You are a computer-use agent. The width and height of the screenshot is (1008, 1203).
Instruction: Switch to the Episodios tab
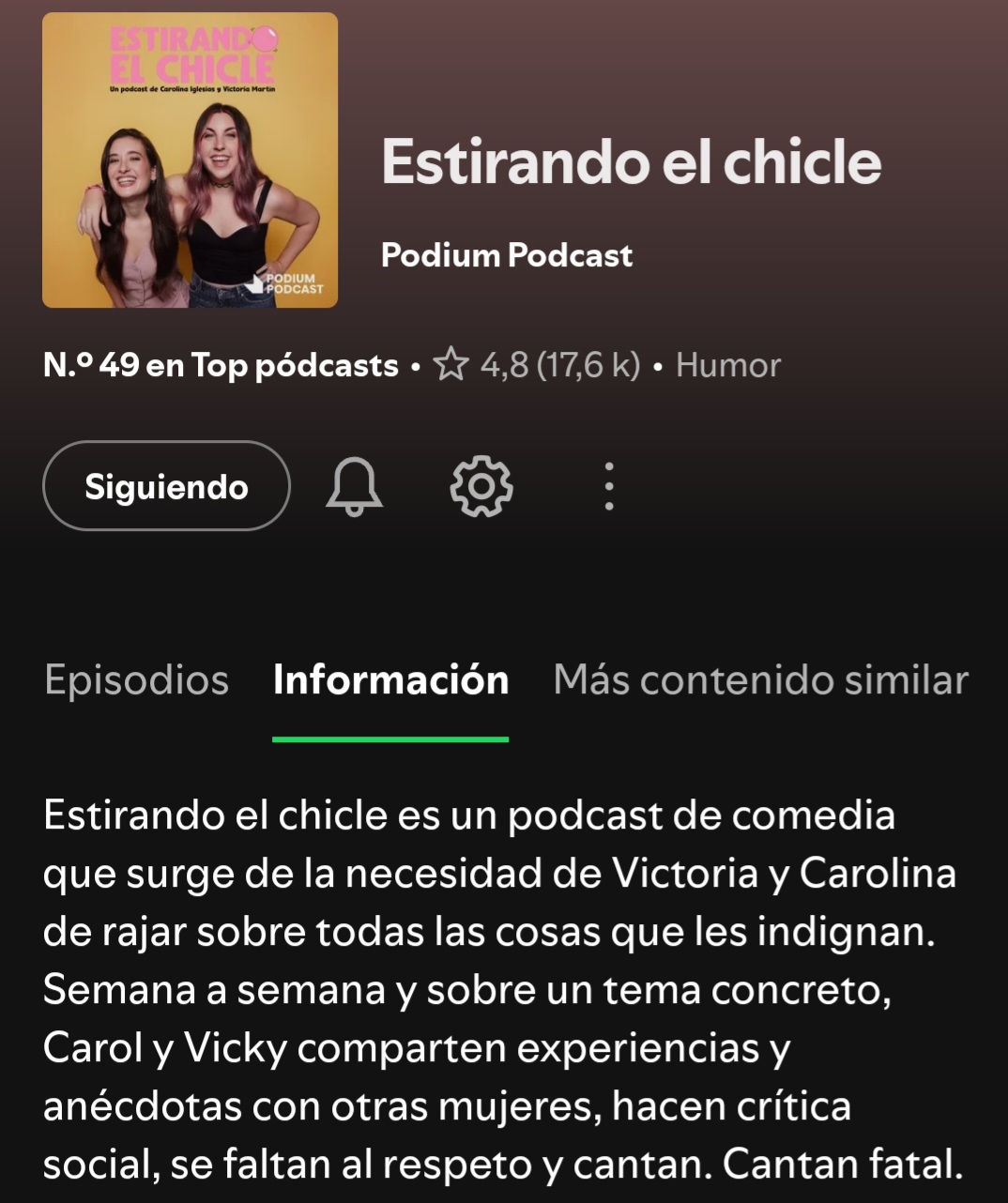point(136,680)
